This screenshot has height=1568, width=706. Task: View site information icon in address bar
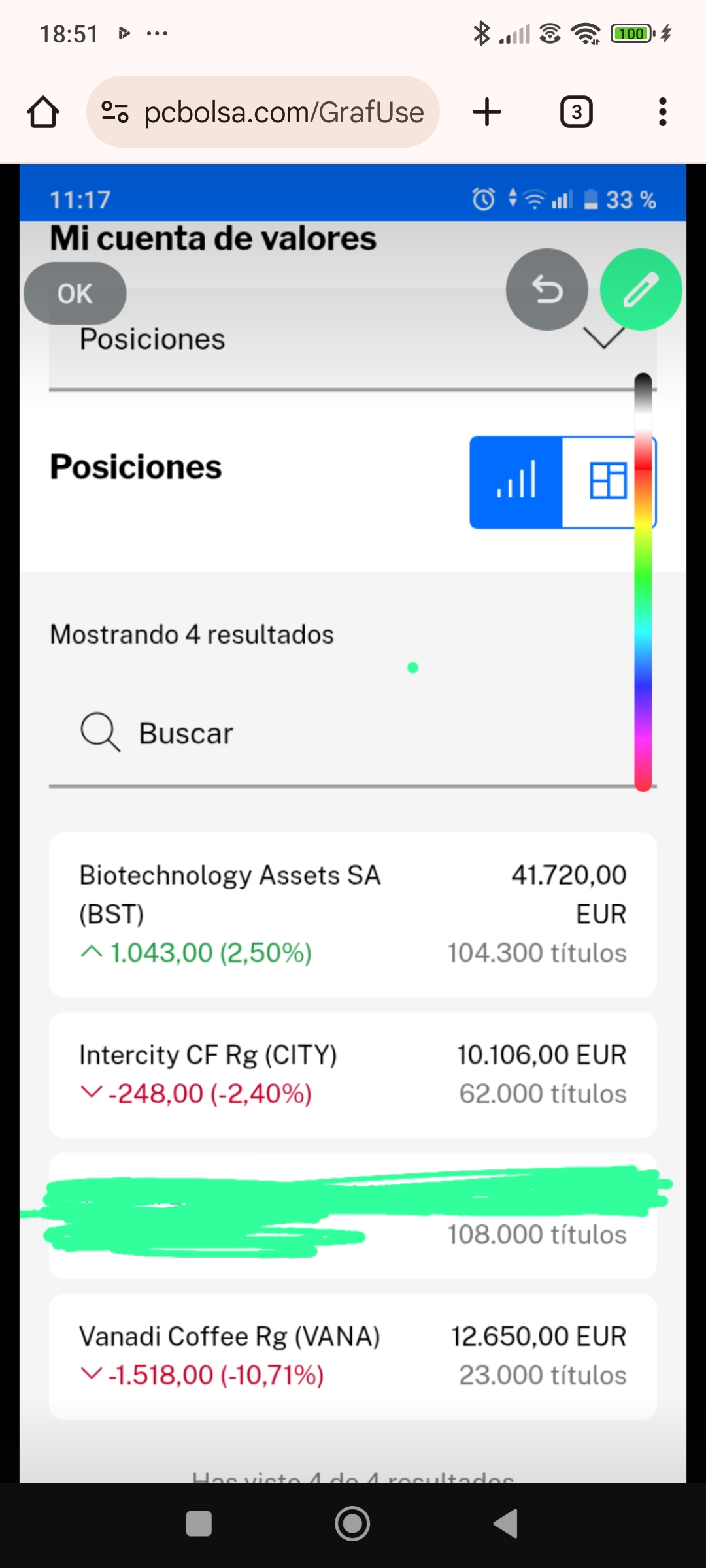coord(115,112)
